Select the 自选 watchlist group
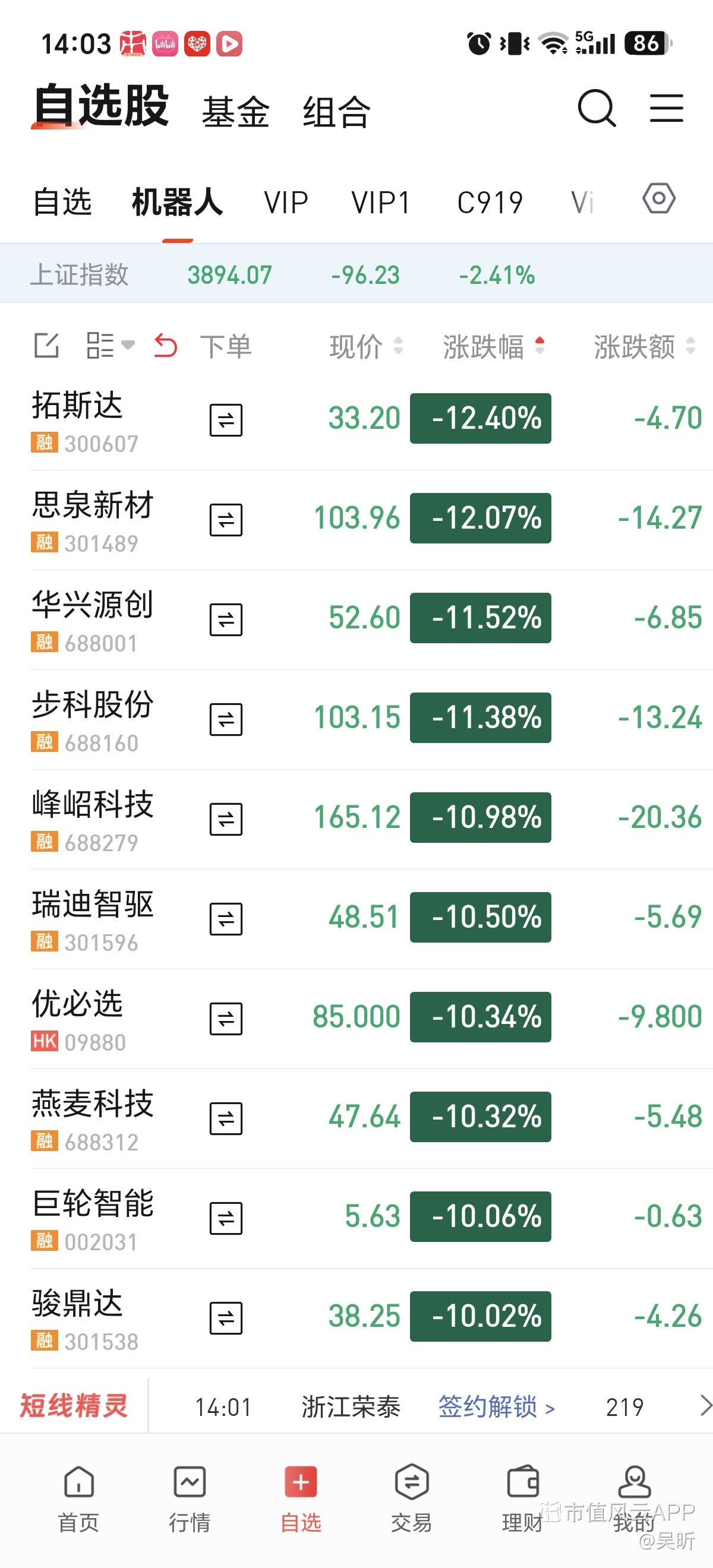 [62, 202]
